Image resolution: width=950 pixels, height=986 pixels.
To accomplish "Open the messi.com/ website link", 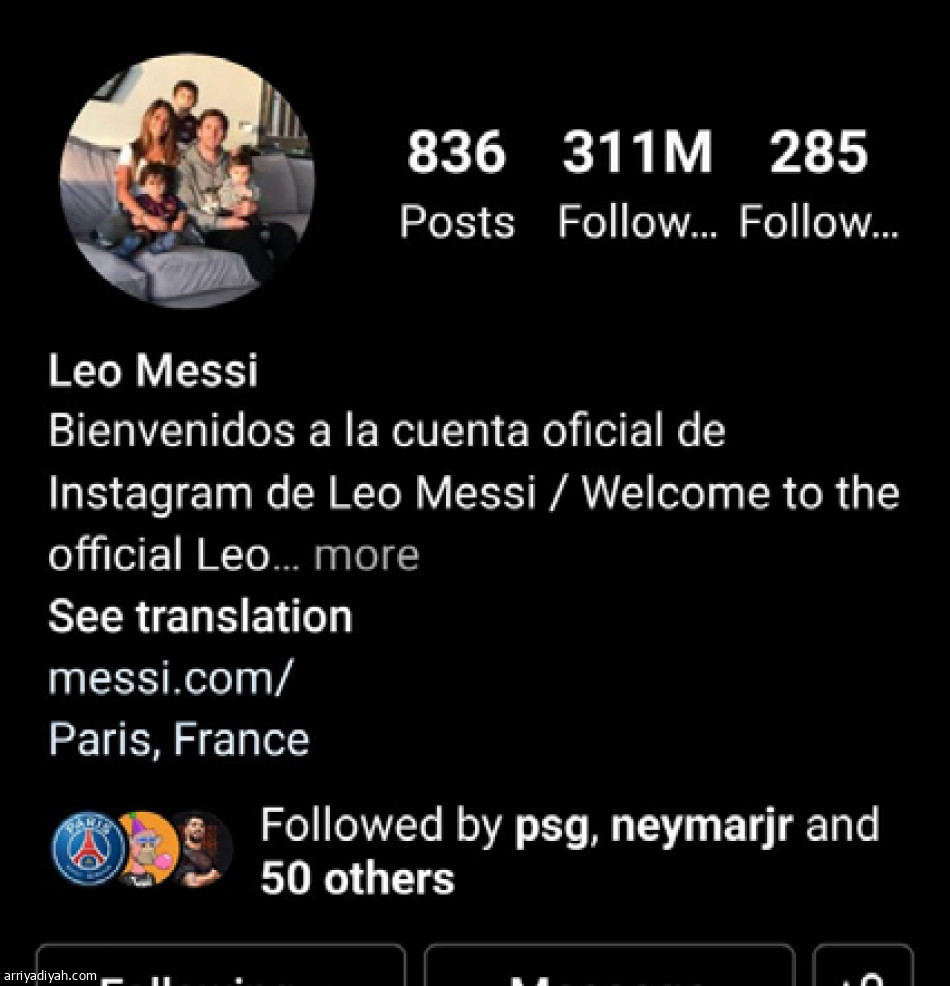I will pos(170,679).
